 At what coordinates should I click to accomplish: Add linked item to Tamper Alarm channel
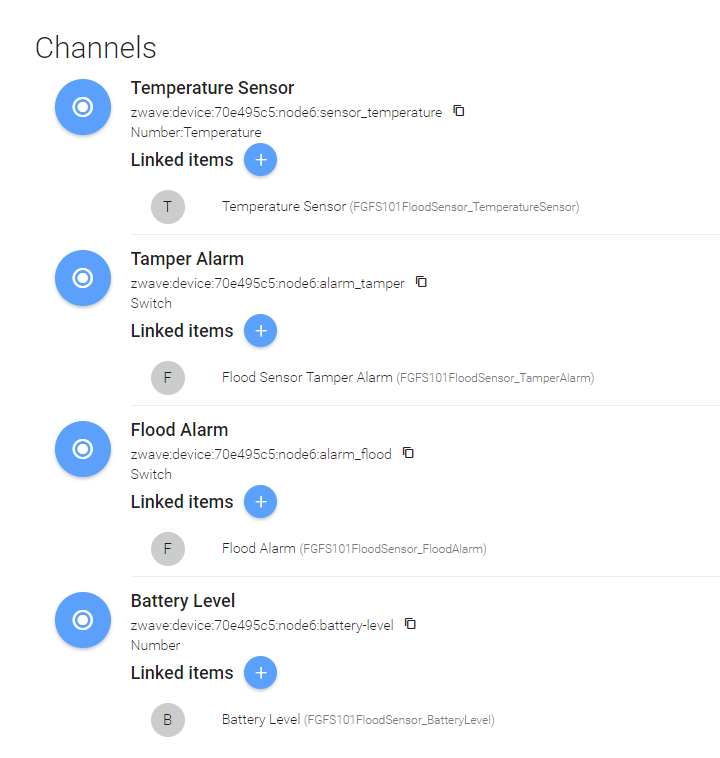(260, 331)
